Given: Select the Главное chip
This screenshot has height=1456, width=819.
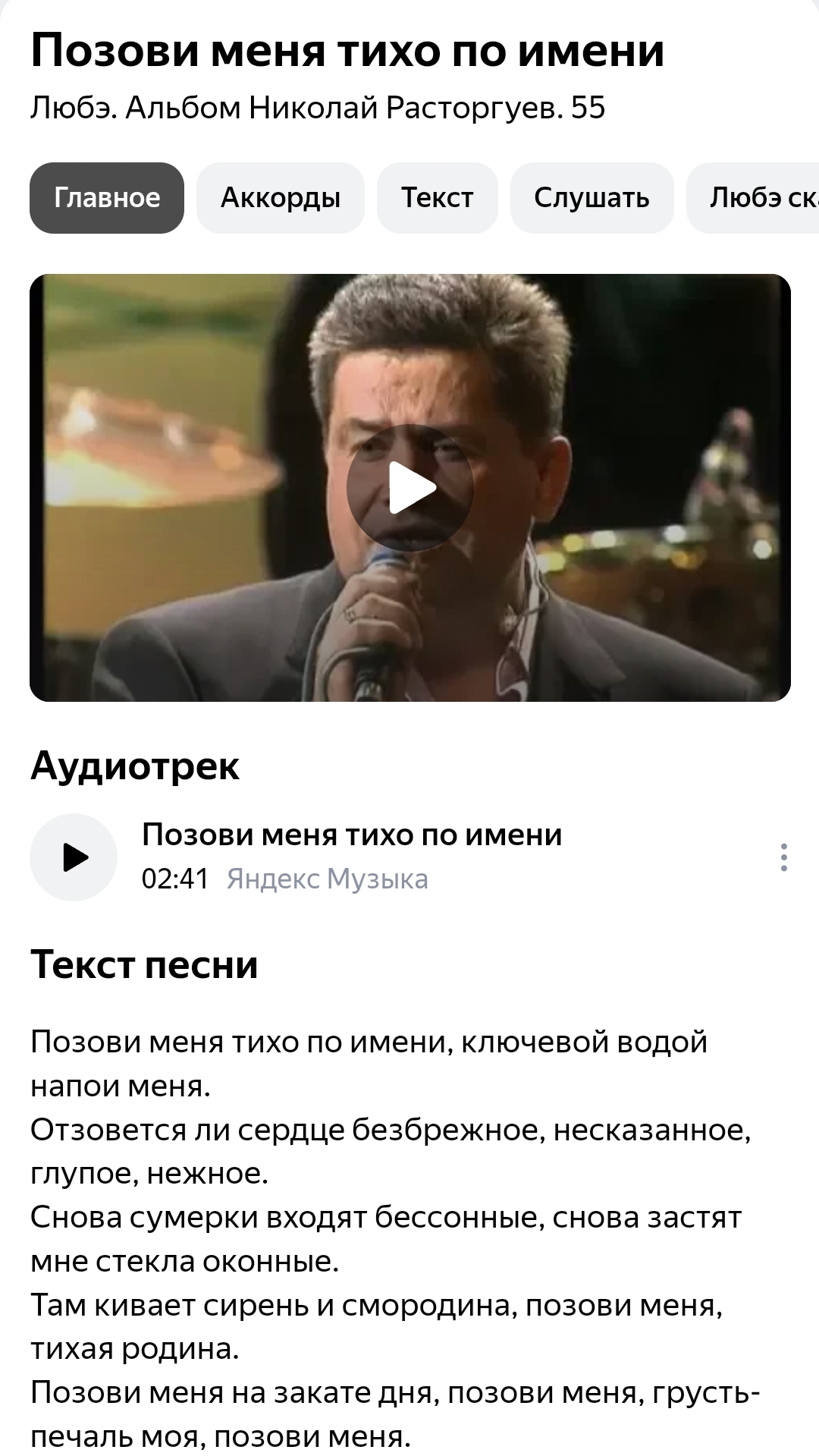Looking at the screenshot, I should coord(107,198).
